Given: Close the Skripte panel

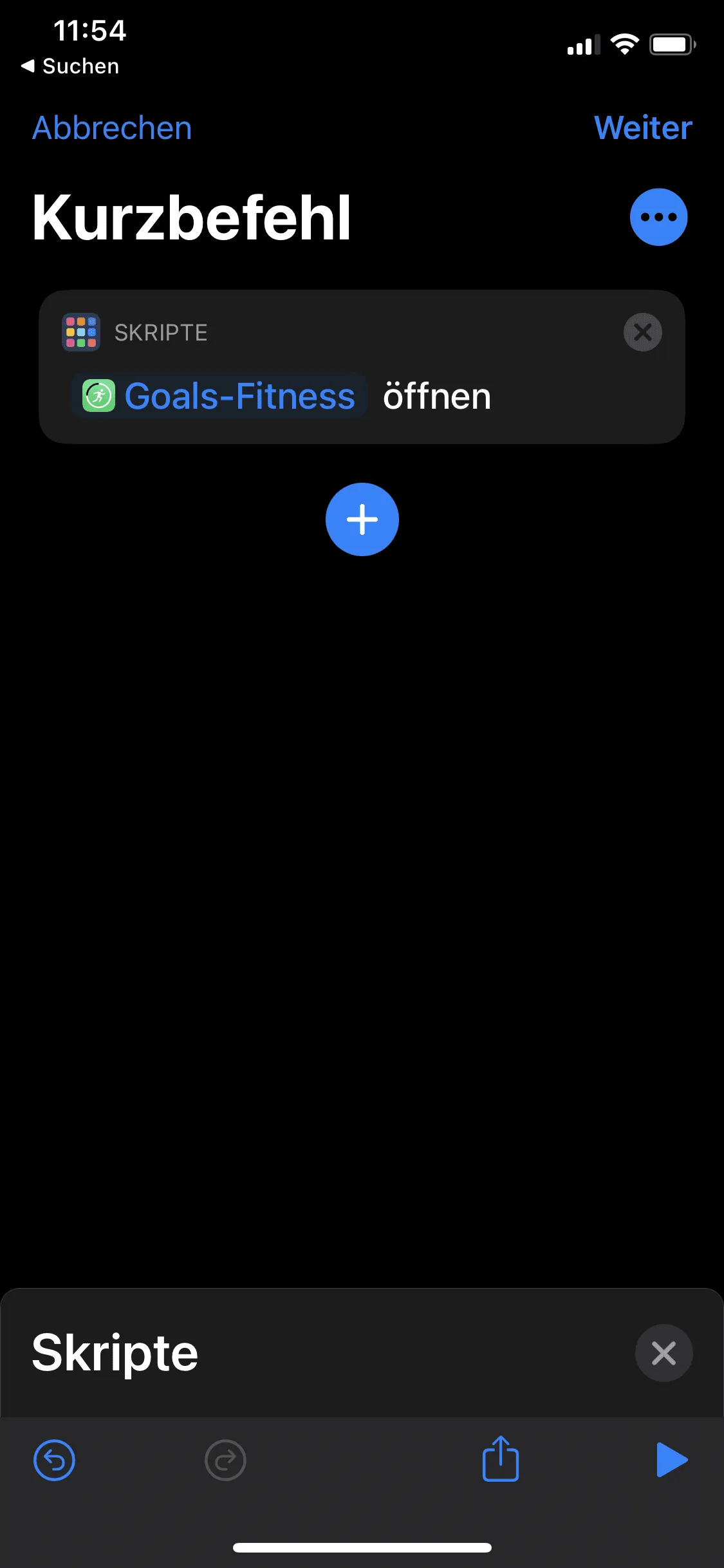Looking at the screenshot, I should click(664, 1353).
